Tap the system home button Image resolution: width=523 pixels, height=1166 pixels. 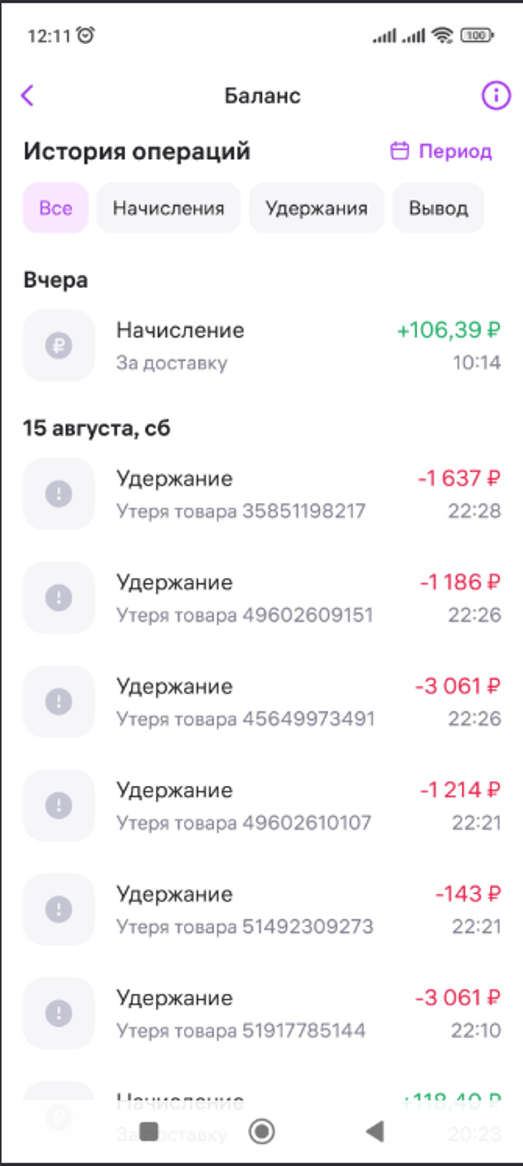(x=262, y=1132)
